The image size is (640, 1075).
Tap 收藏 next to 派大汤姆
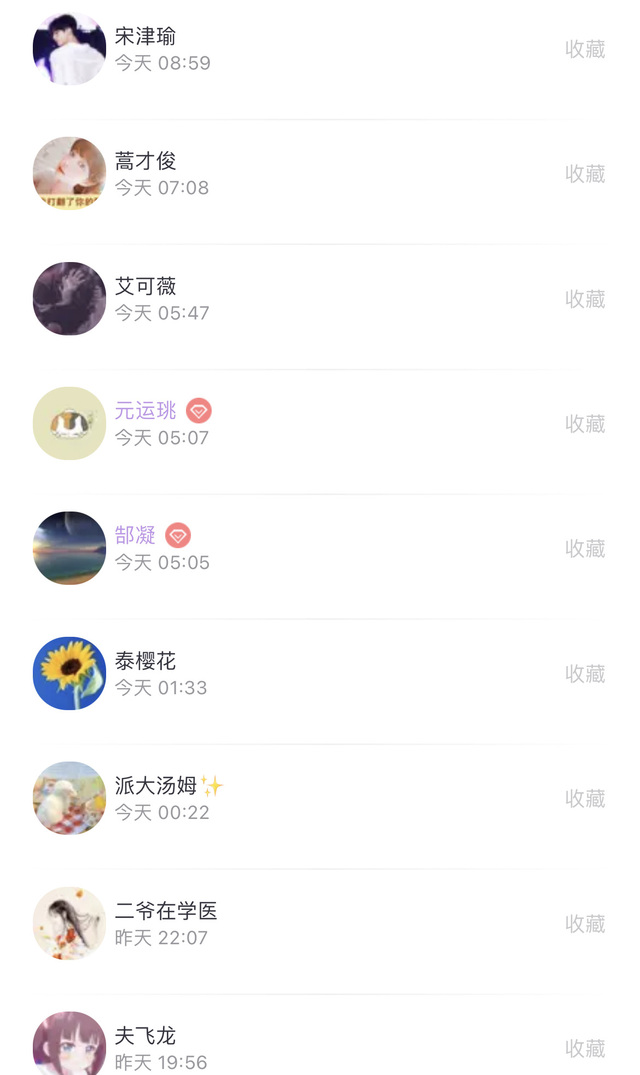(585, 799)
